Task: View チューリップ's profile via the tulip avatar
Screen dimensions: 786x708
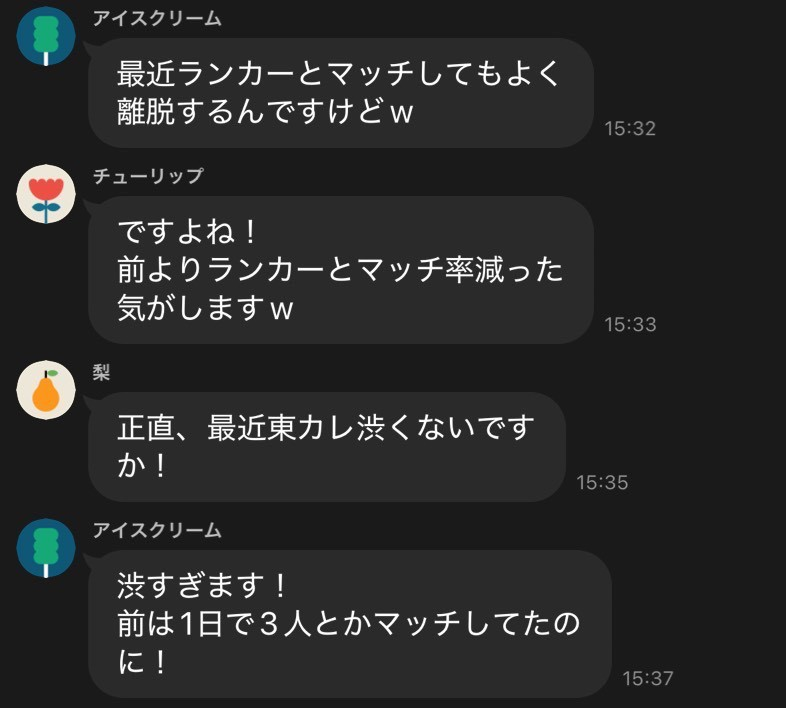Action: pos(46,194)
